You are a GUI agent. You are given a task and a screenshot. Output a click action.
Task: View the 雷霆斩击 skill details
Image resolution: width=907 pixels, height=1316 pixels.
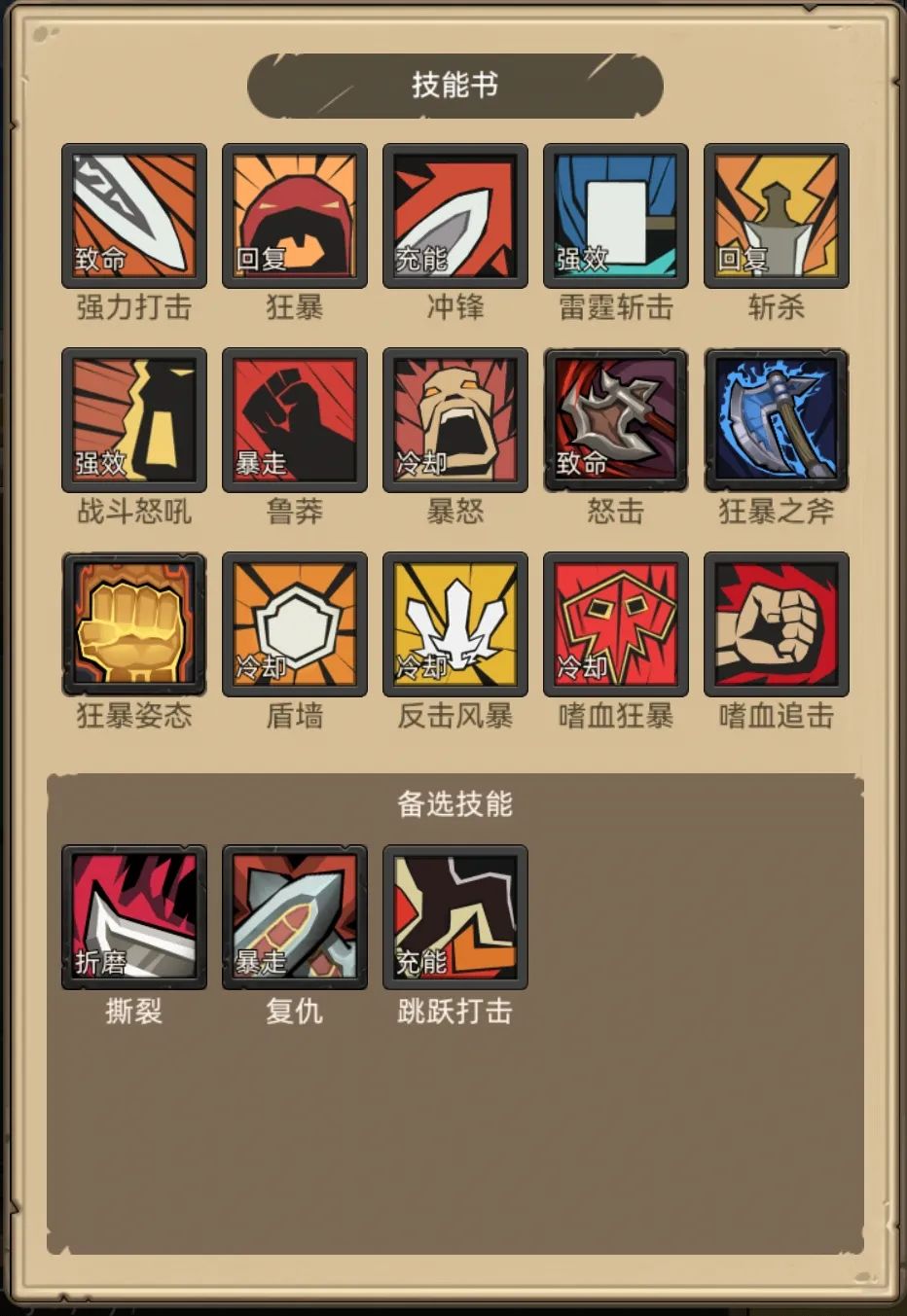[616, 216]
